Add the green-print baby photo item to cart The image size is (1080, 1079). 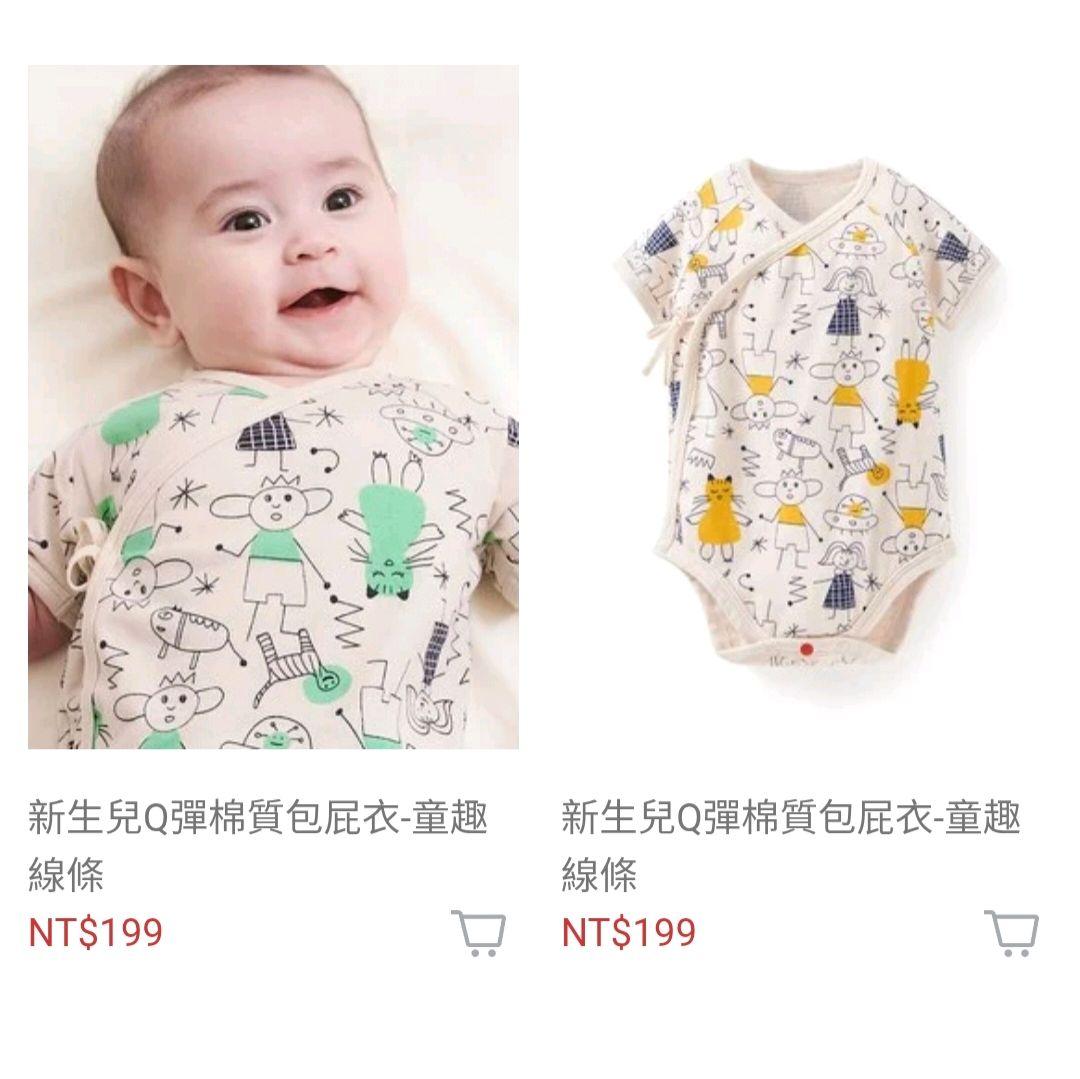pos(477,933)
